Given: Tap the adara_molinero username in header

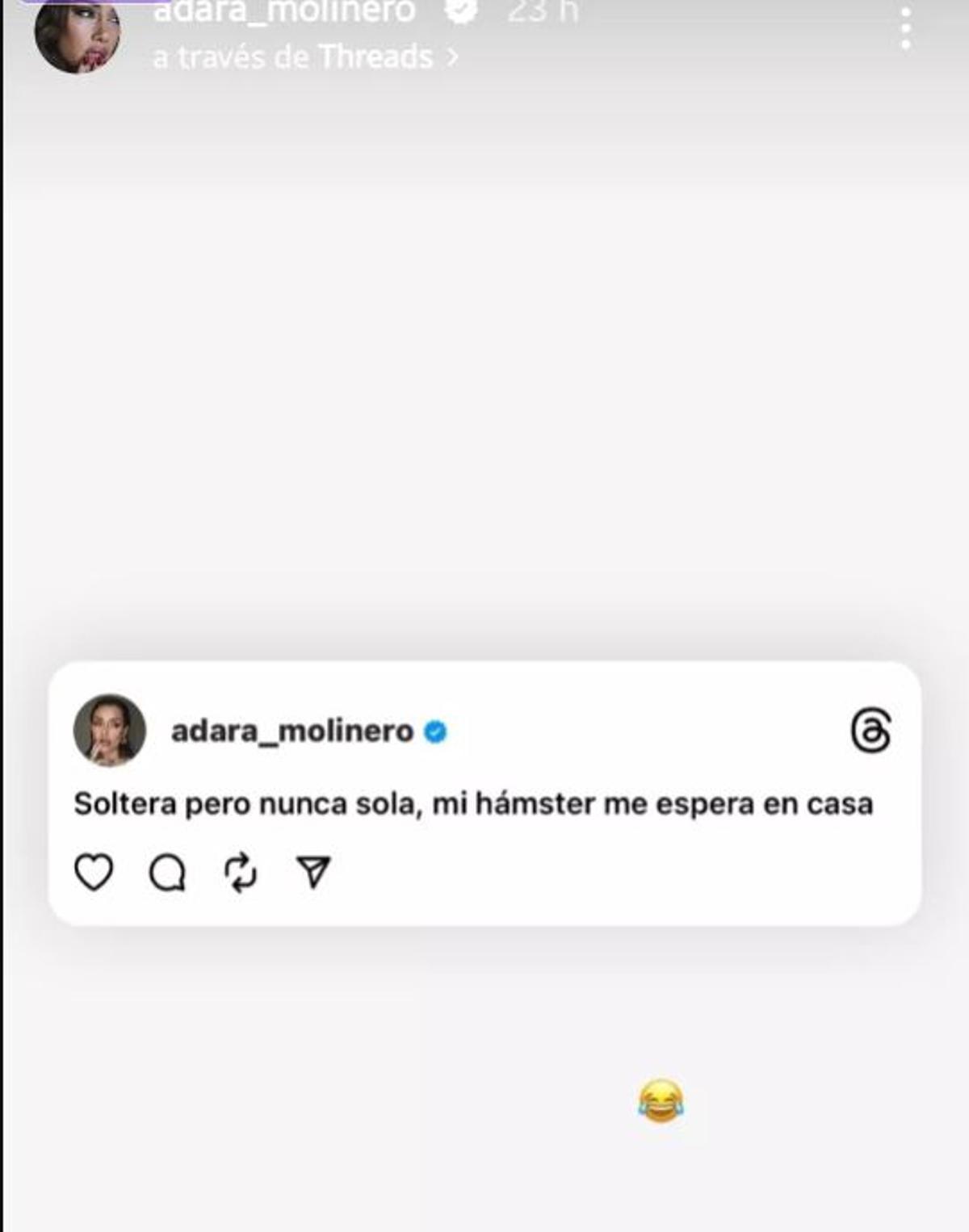Looking at the screenshot, I should (284, 11).
